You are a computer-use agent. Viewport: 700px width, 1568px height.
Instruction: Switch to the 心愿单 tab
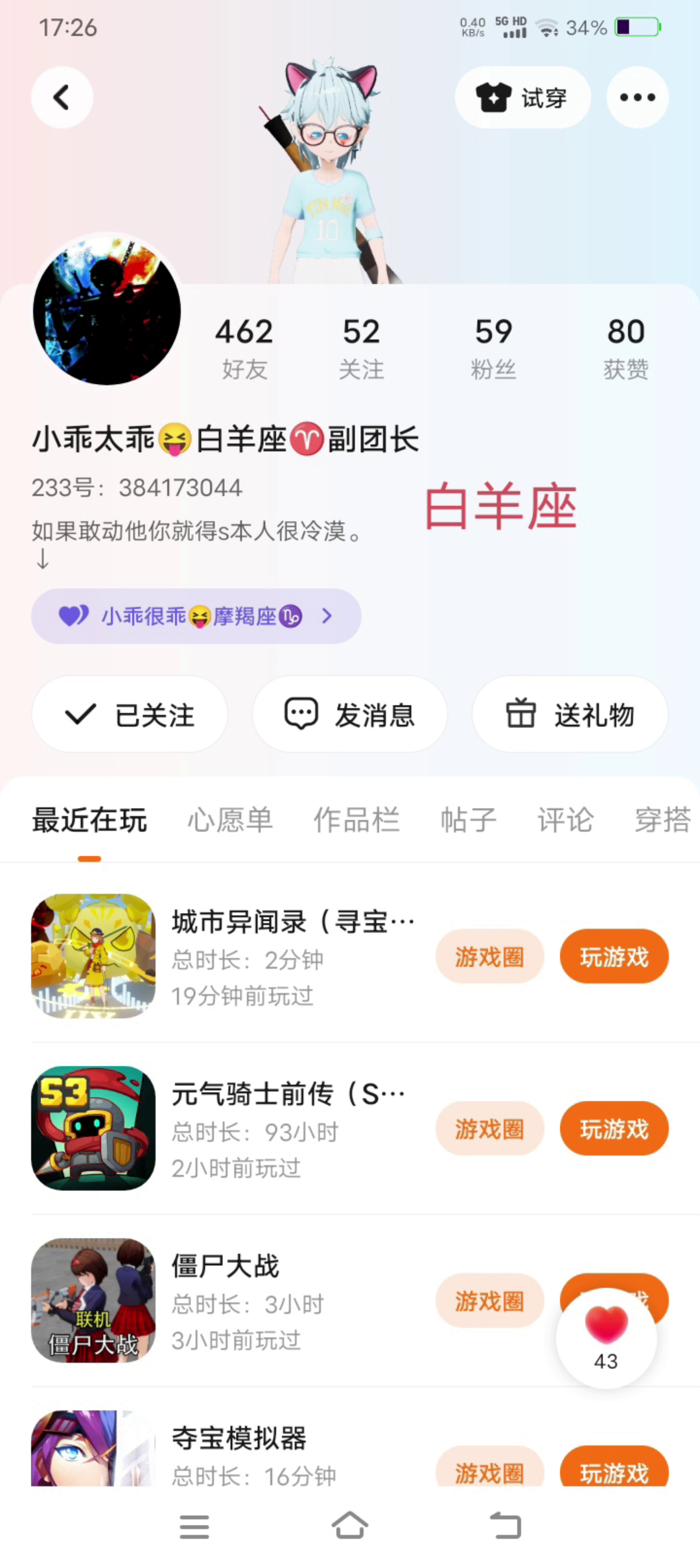(x=230, y=820)
